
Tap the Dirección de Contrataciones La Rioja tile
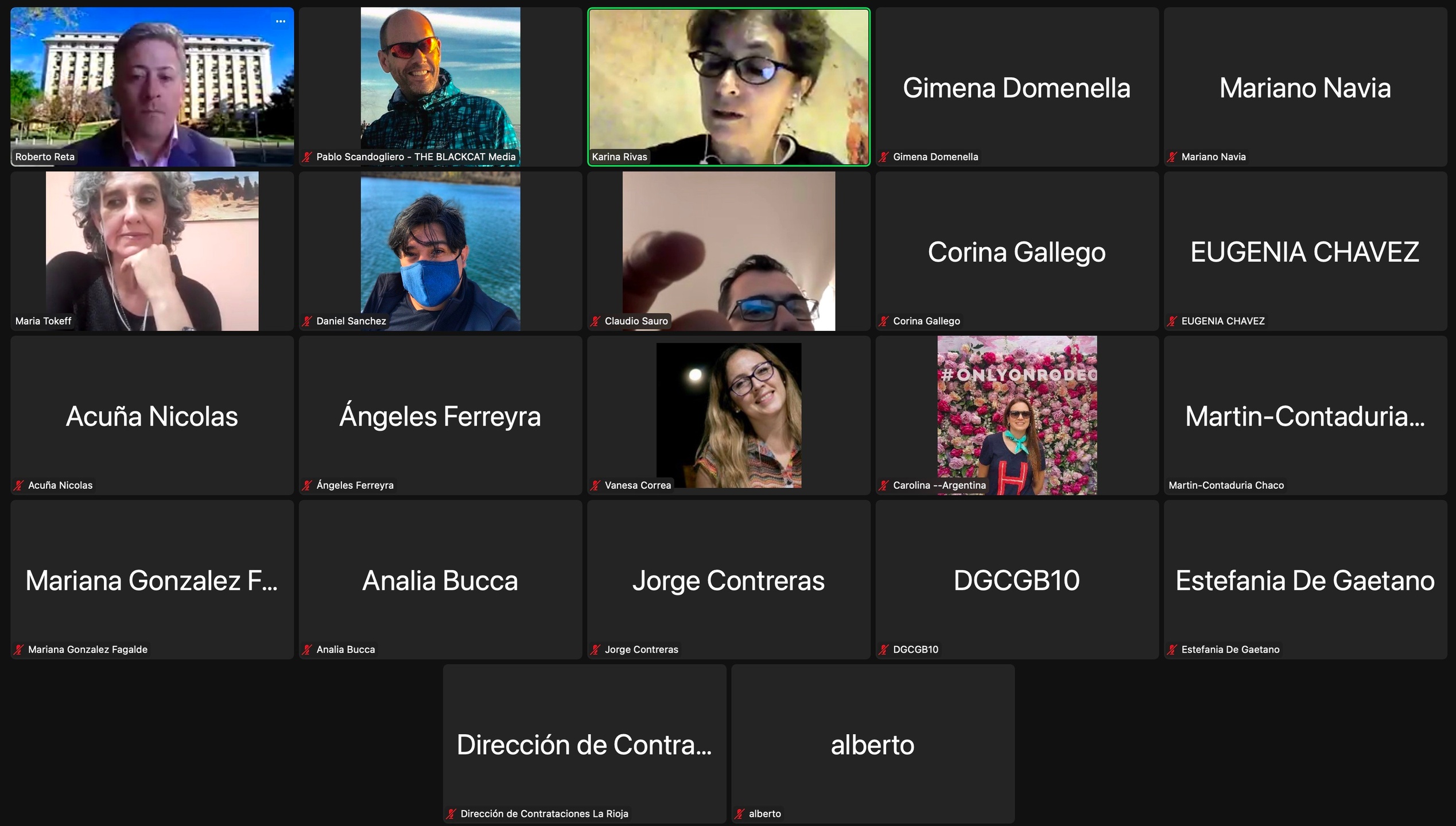click(x=584, y=744)
